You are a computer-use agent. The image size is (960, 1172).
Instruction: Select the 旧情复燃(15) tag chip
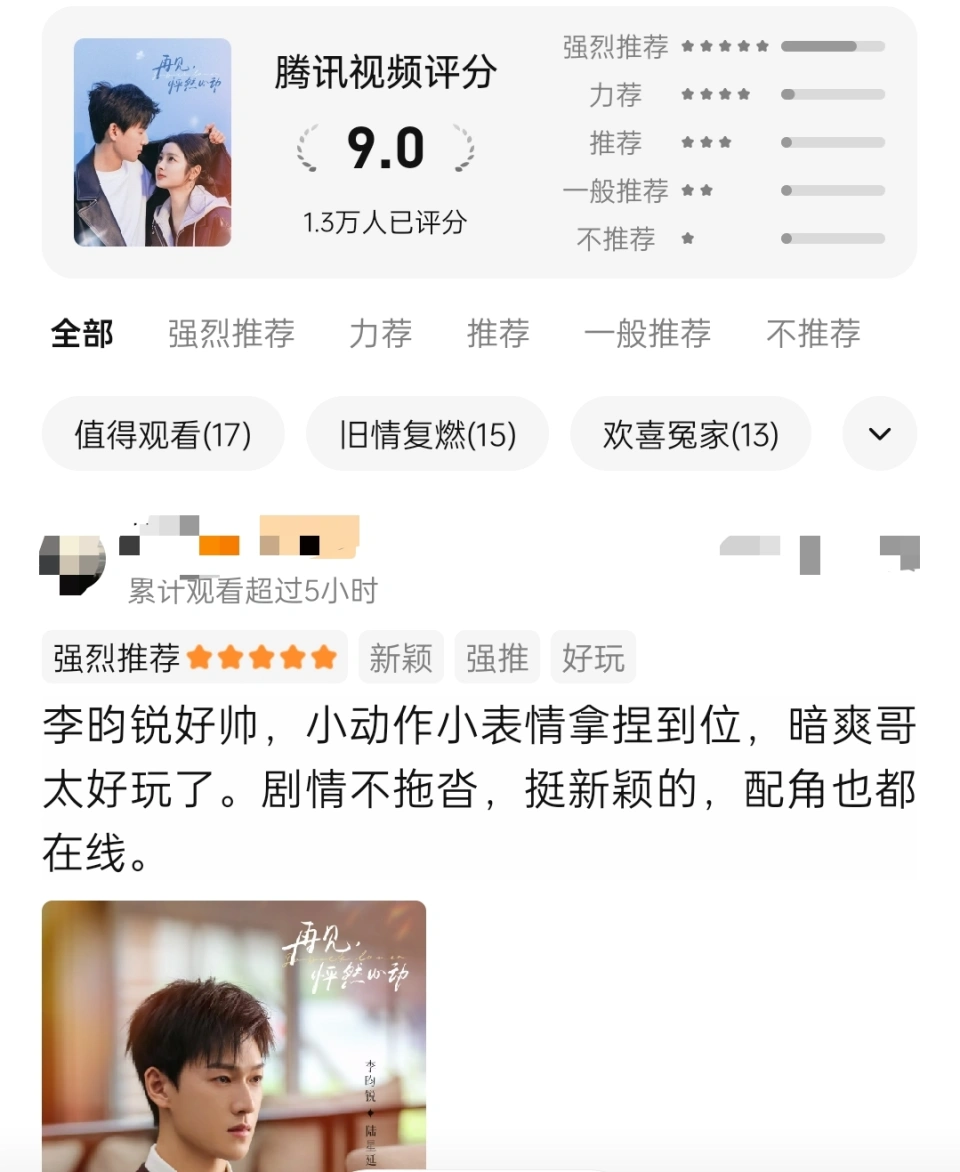(x=427, y=435)
